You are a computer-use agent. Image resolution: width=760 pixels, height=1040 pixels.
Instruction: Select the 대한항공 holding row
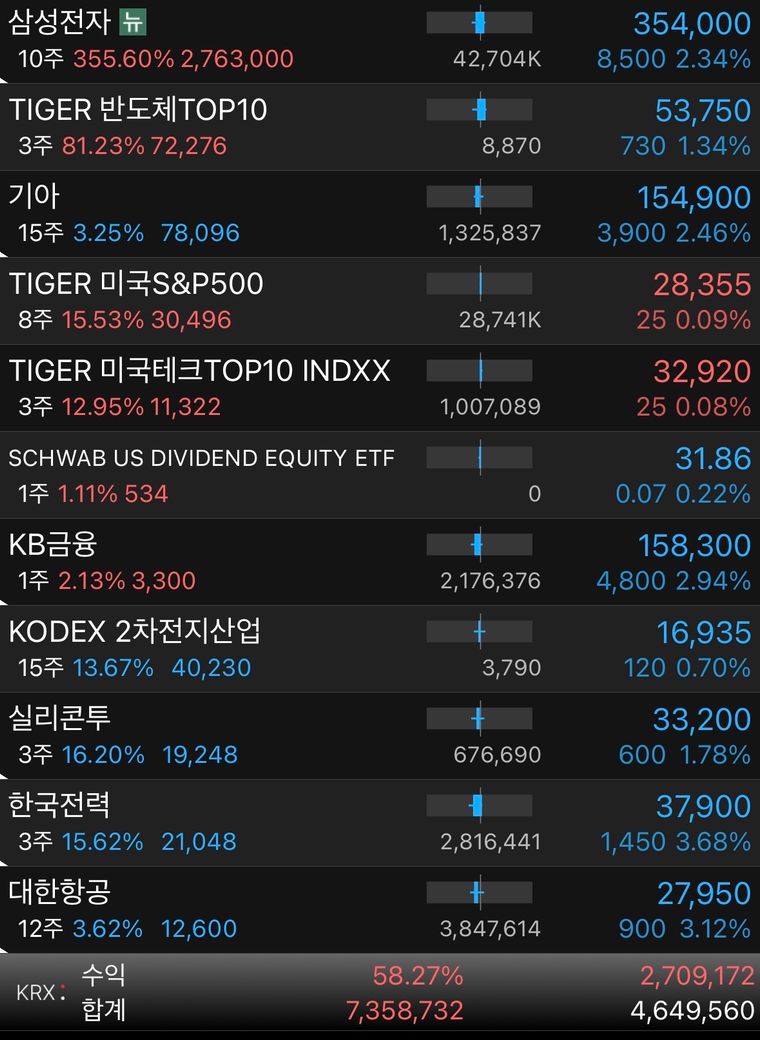(x=380, y=909)
